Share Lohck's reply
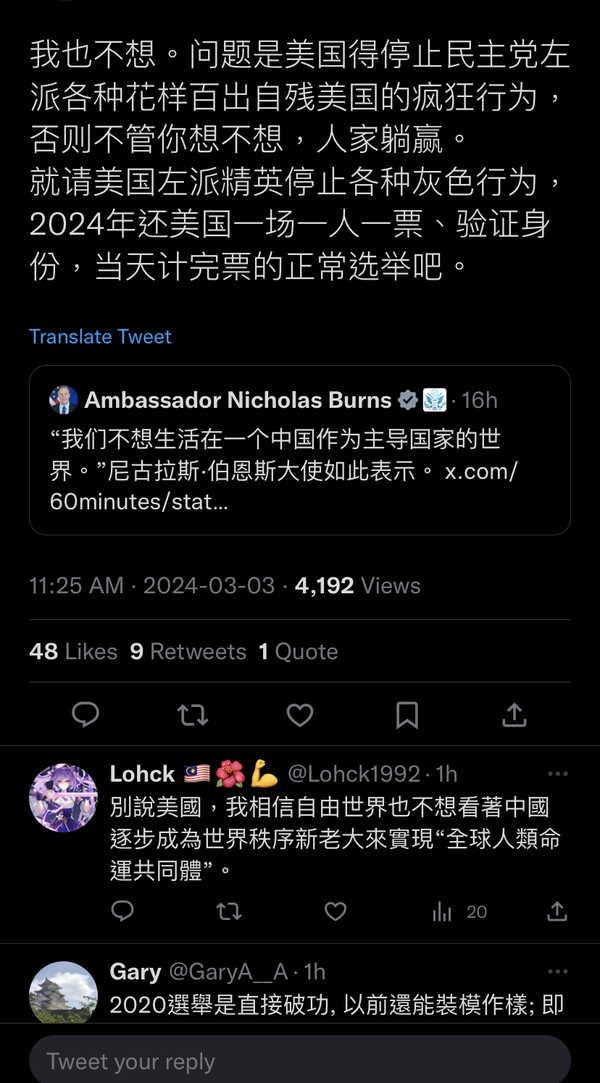The image size is (600, 1083). point(557,911)
